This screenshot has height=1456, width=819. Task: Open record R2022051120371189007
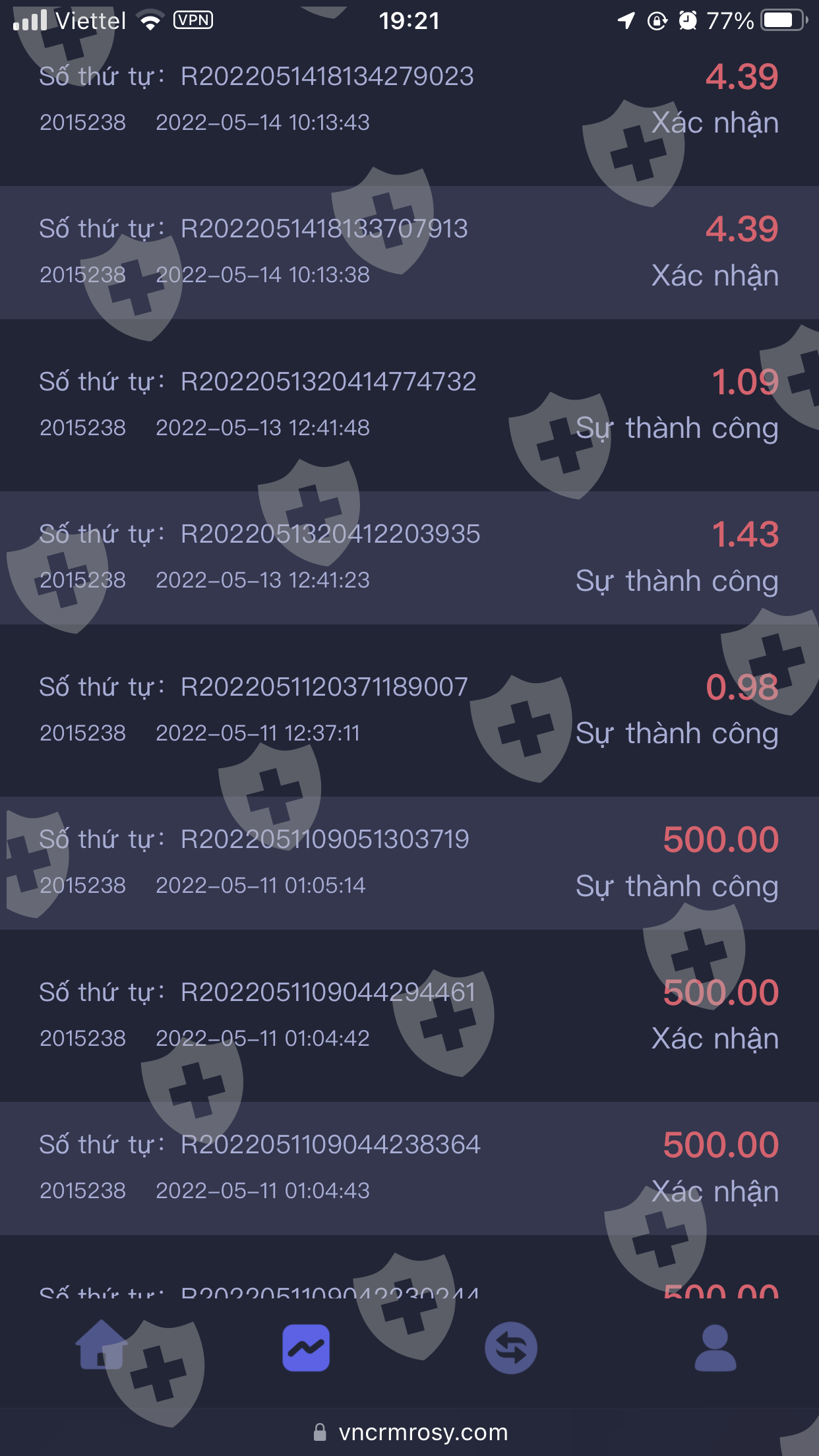point(409,710)
